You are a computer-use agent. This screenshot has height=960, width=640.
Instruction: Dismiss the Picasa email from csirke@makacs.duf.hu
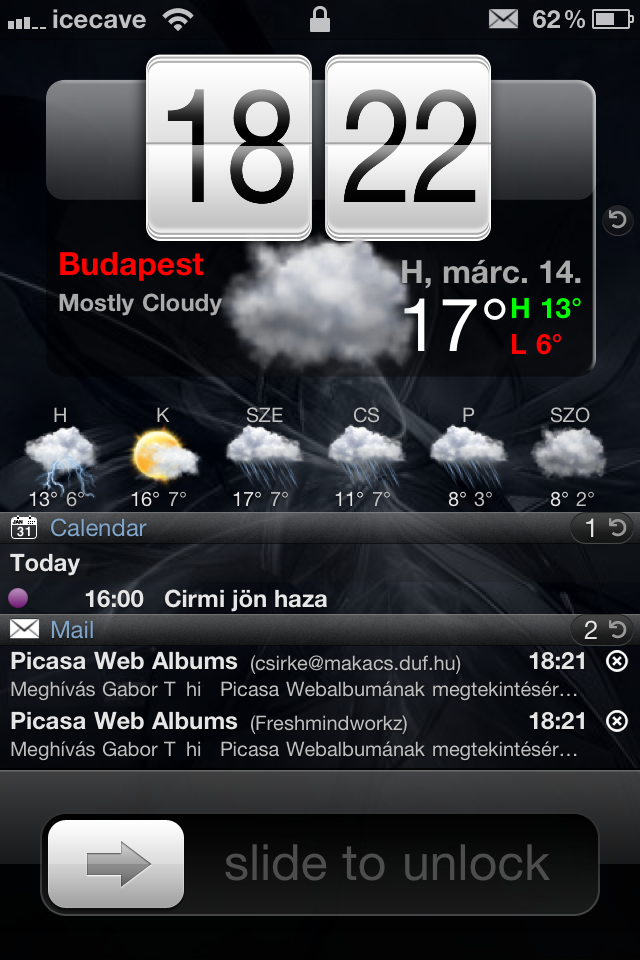[617, 662]
